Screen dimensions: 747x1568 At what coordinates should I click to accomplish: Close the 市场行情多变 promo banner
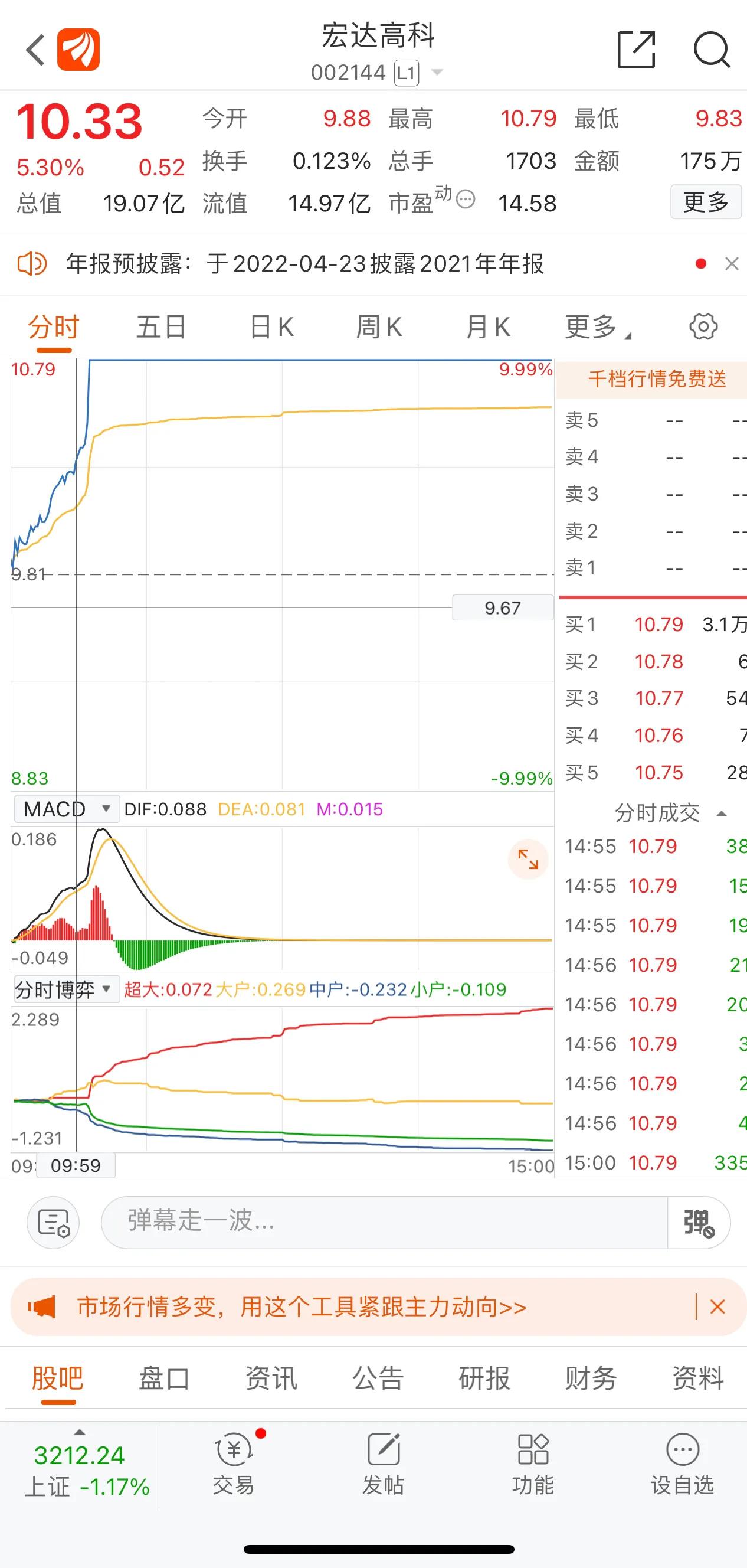click(x=718, y=1307)
